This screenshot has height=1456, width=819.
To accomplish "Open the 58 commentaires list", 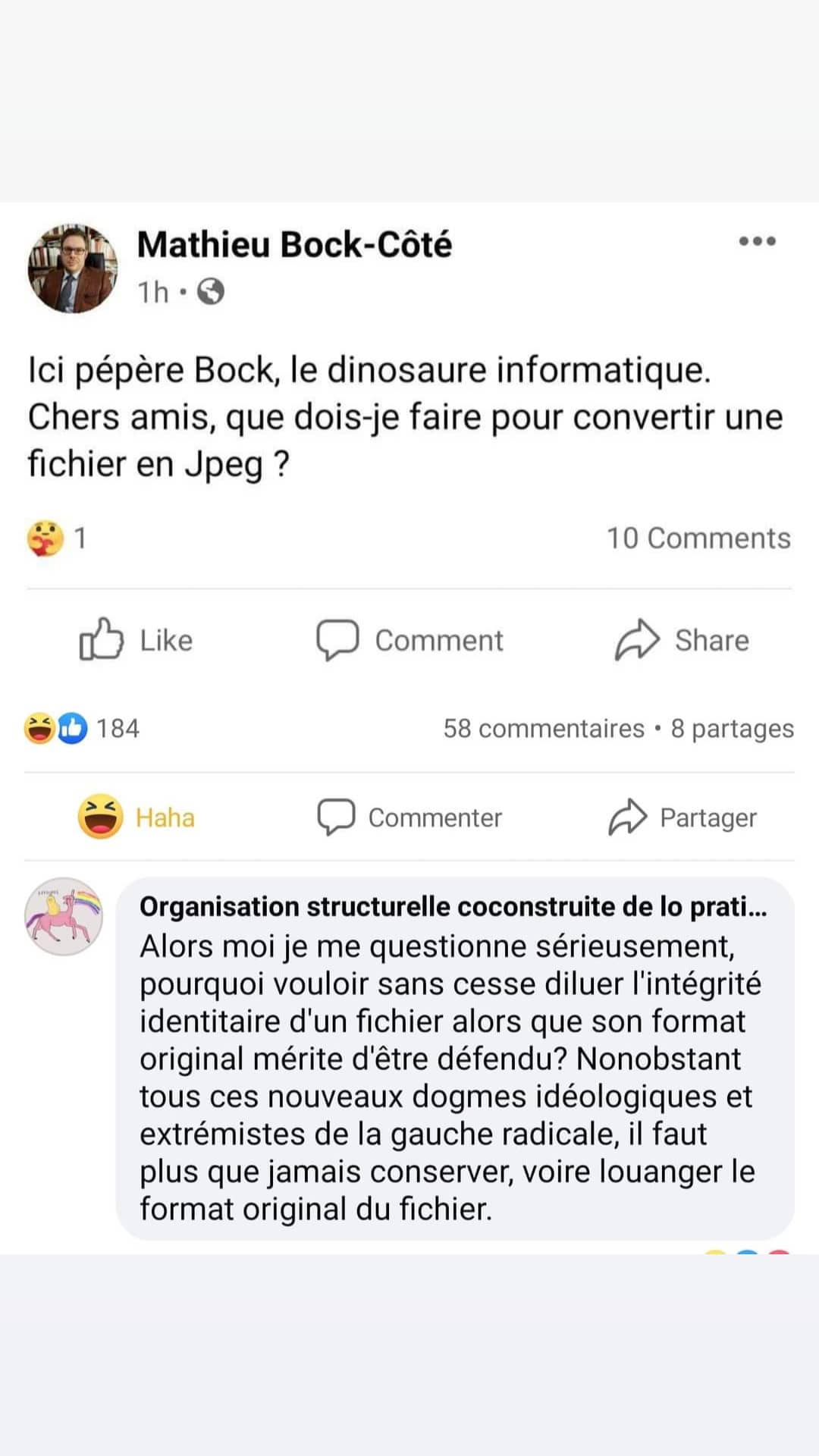I will tap(543, 728).
